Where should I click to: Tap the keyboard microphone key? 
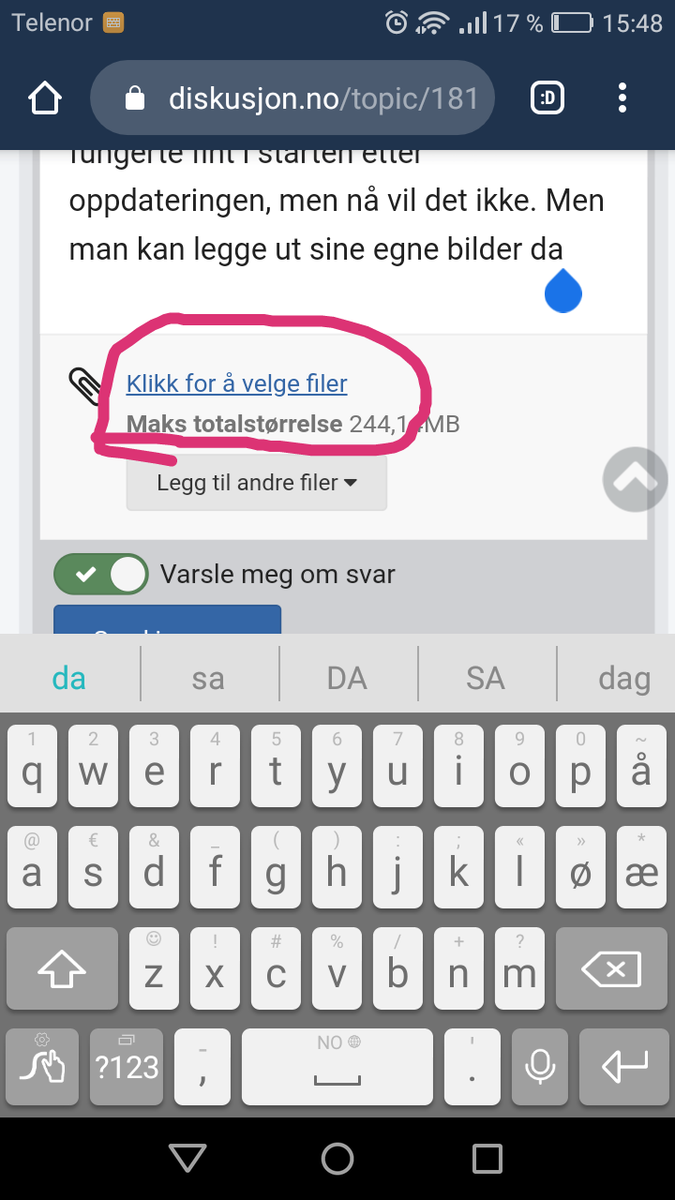pos(541,1067)
